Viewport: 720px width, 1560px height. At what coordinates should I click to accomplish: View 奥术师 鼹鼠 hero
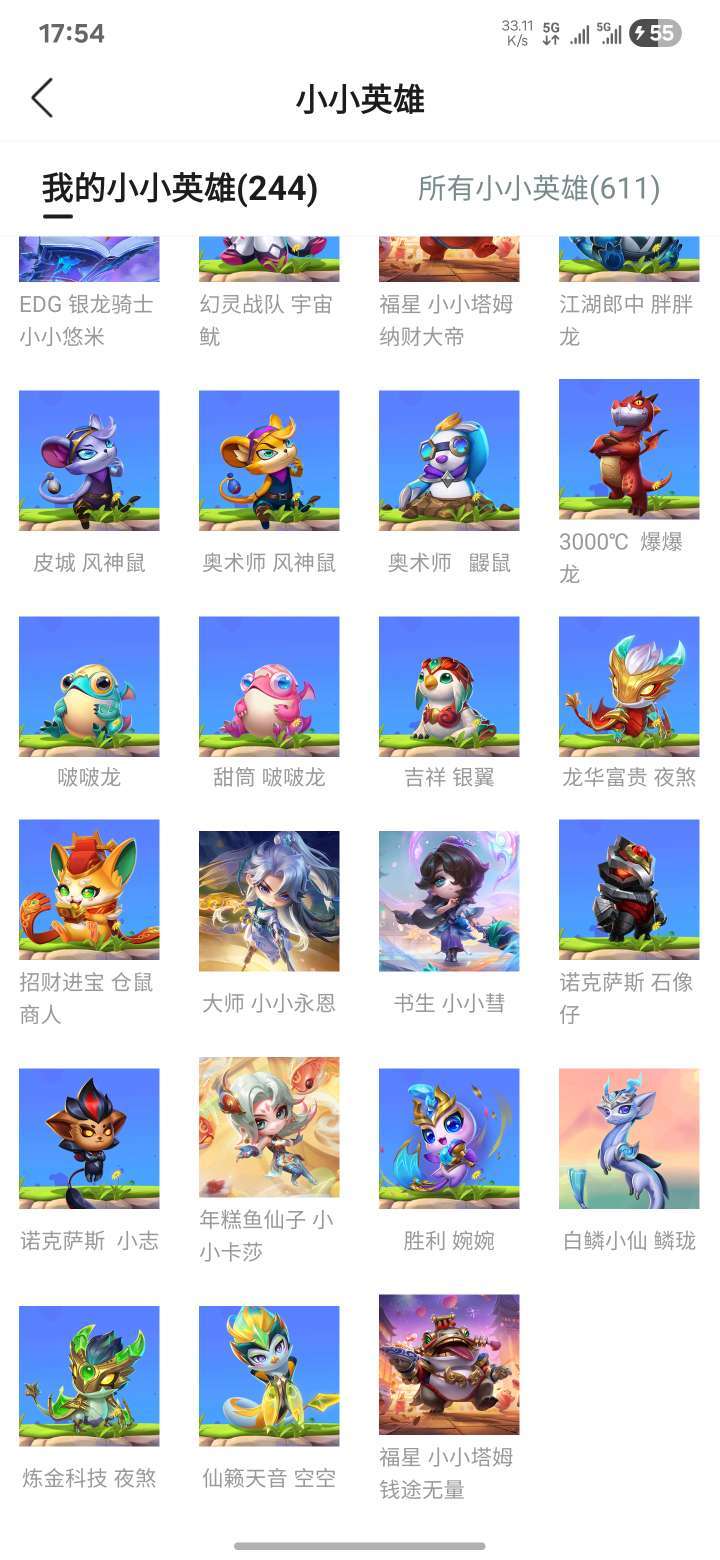click(x=449, y=461)
